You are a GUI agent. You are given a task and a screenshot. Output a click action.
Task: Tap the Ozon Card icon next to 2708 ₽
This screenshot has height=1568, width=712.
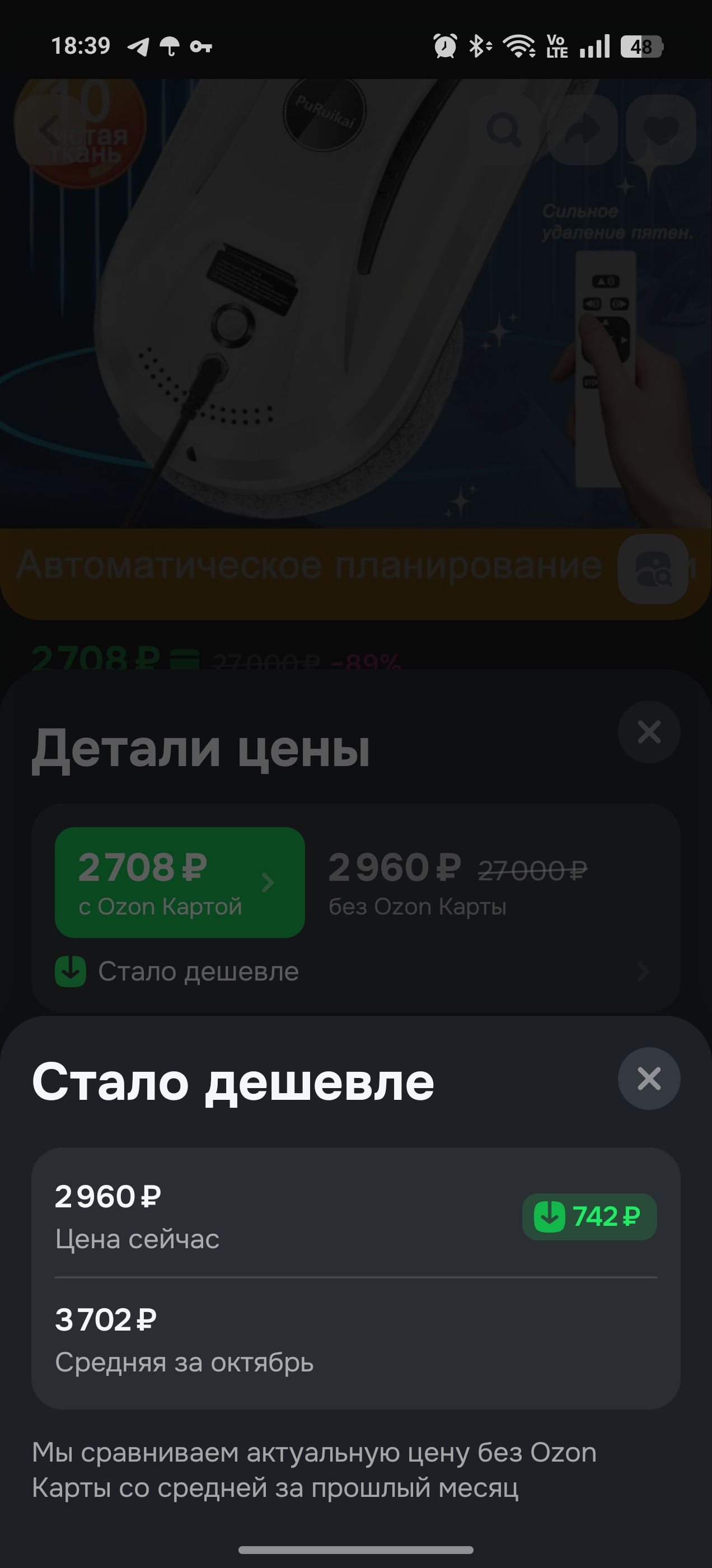coord(186,658)
